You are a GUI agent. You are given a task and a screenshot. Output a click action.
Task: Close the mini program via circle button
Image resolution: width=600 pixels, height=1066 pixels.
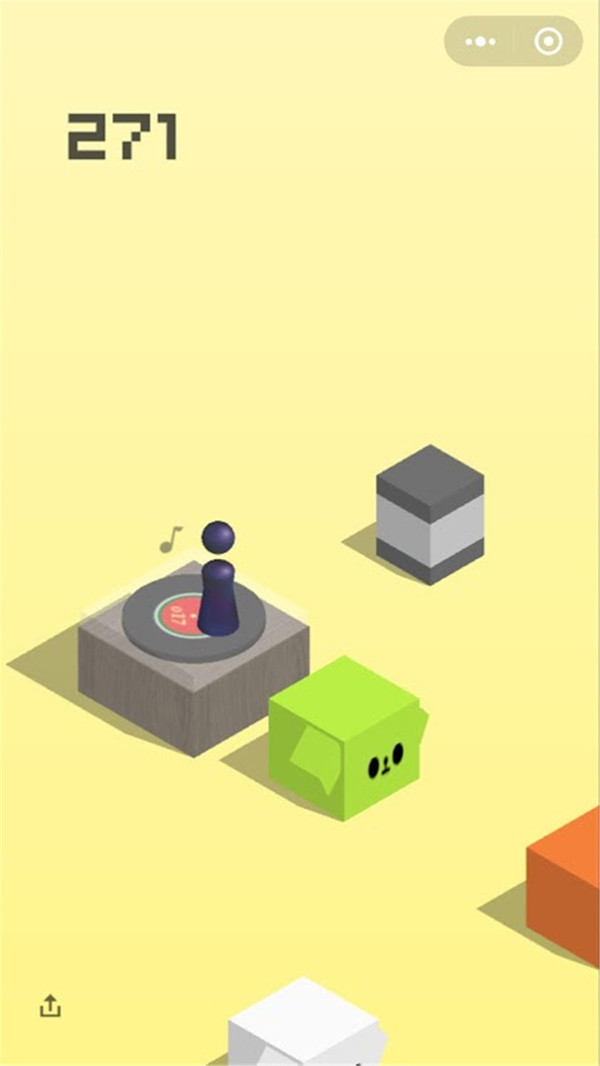click(x=548, y=42)
